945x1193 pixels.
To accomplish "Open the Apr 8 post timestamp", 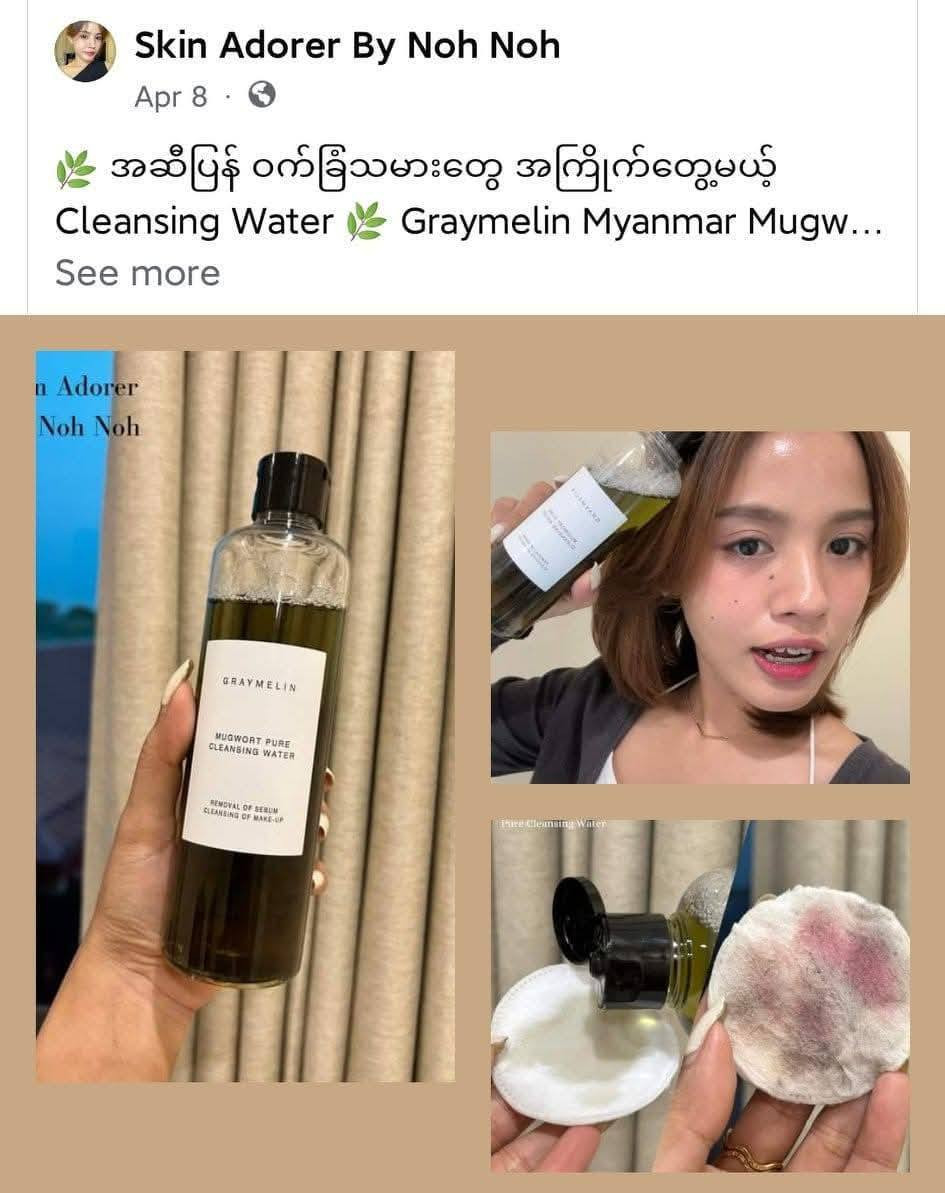I will click(x=171, y=96).
